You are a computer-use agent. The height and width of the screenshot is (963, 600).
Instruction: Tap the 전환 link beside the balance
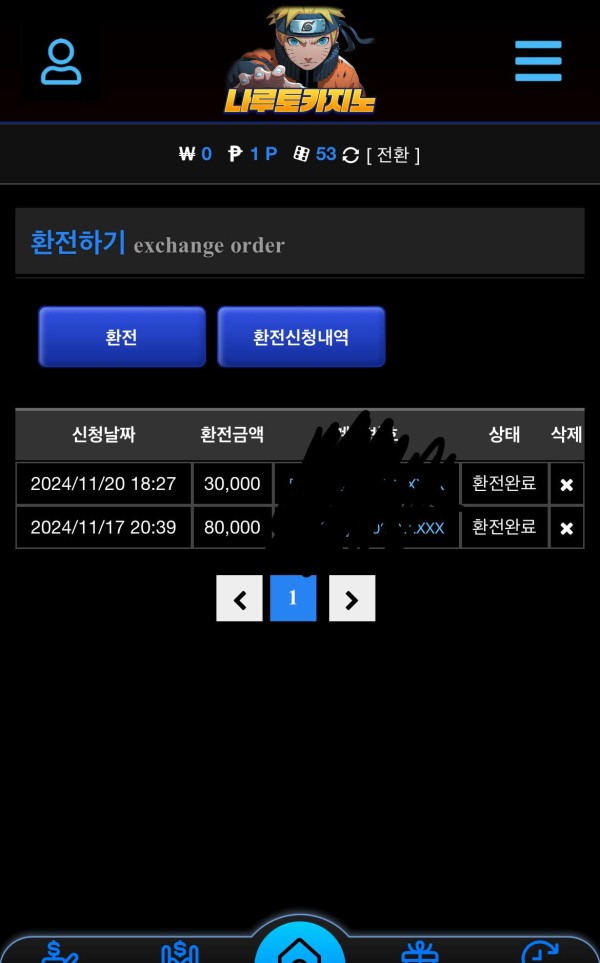pos(393,154)
